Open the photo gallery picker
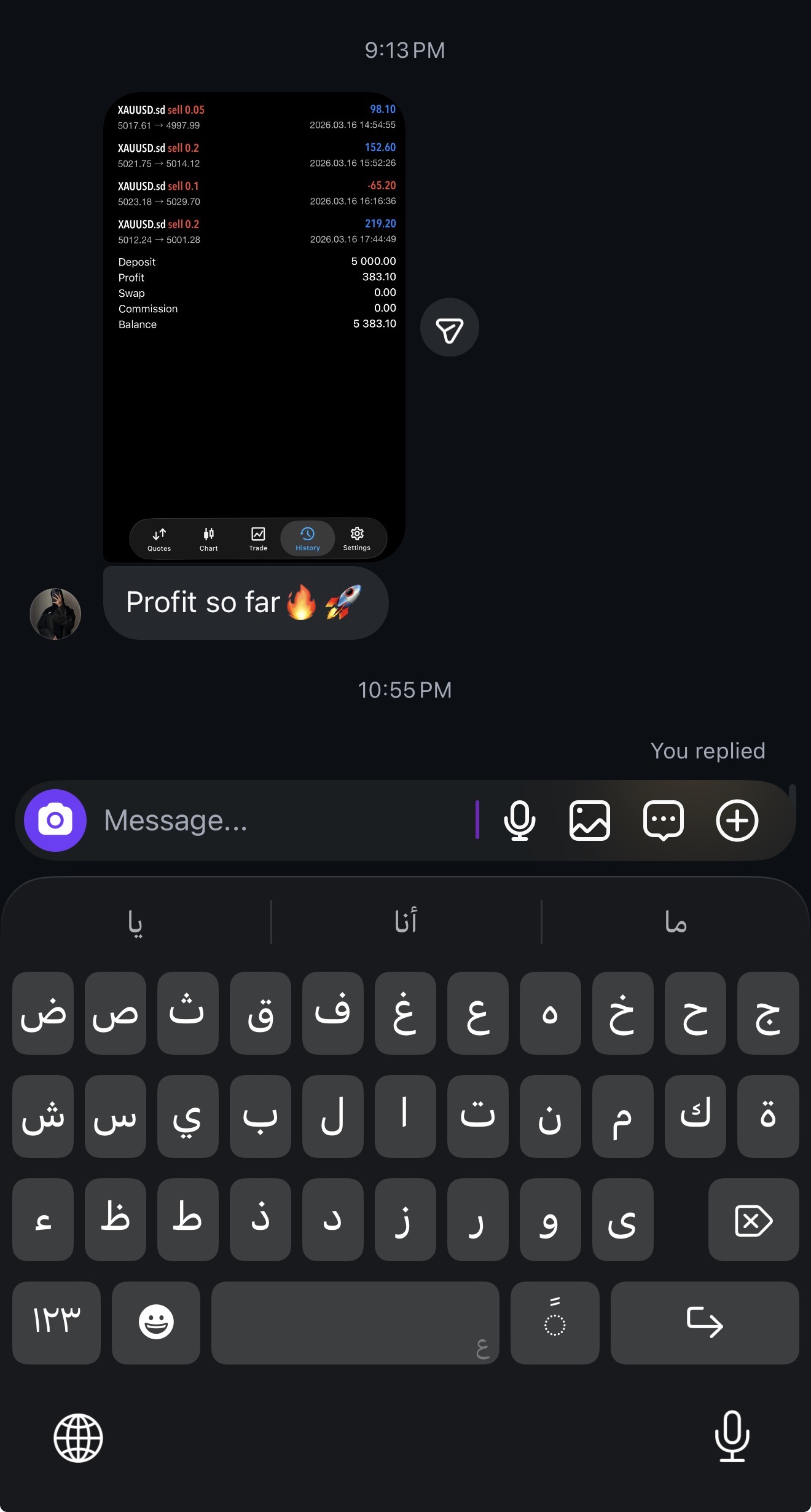This screenshot has width=811, height=1512. 590,820
